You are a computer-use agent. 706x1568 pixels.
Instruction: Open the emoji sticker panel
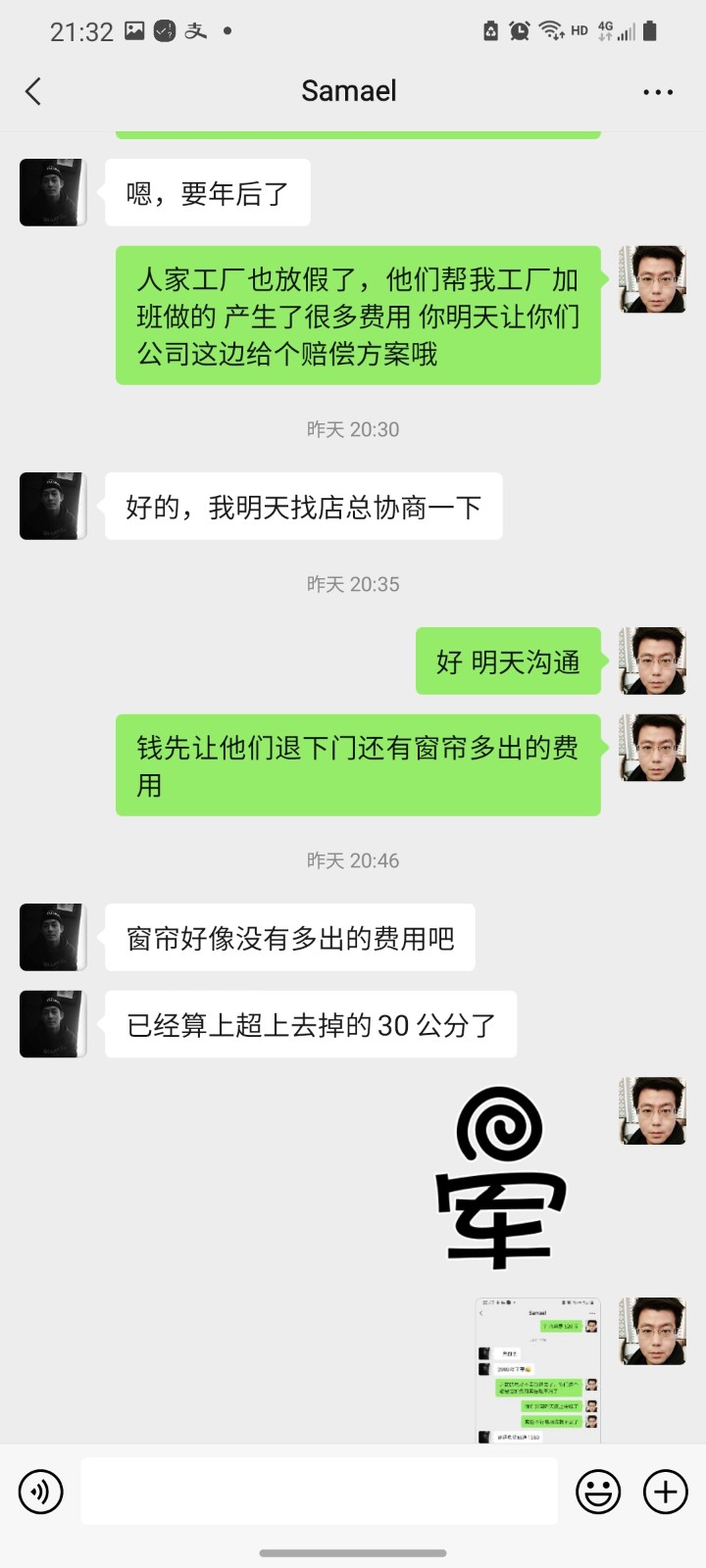[x=597, y=1492]
